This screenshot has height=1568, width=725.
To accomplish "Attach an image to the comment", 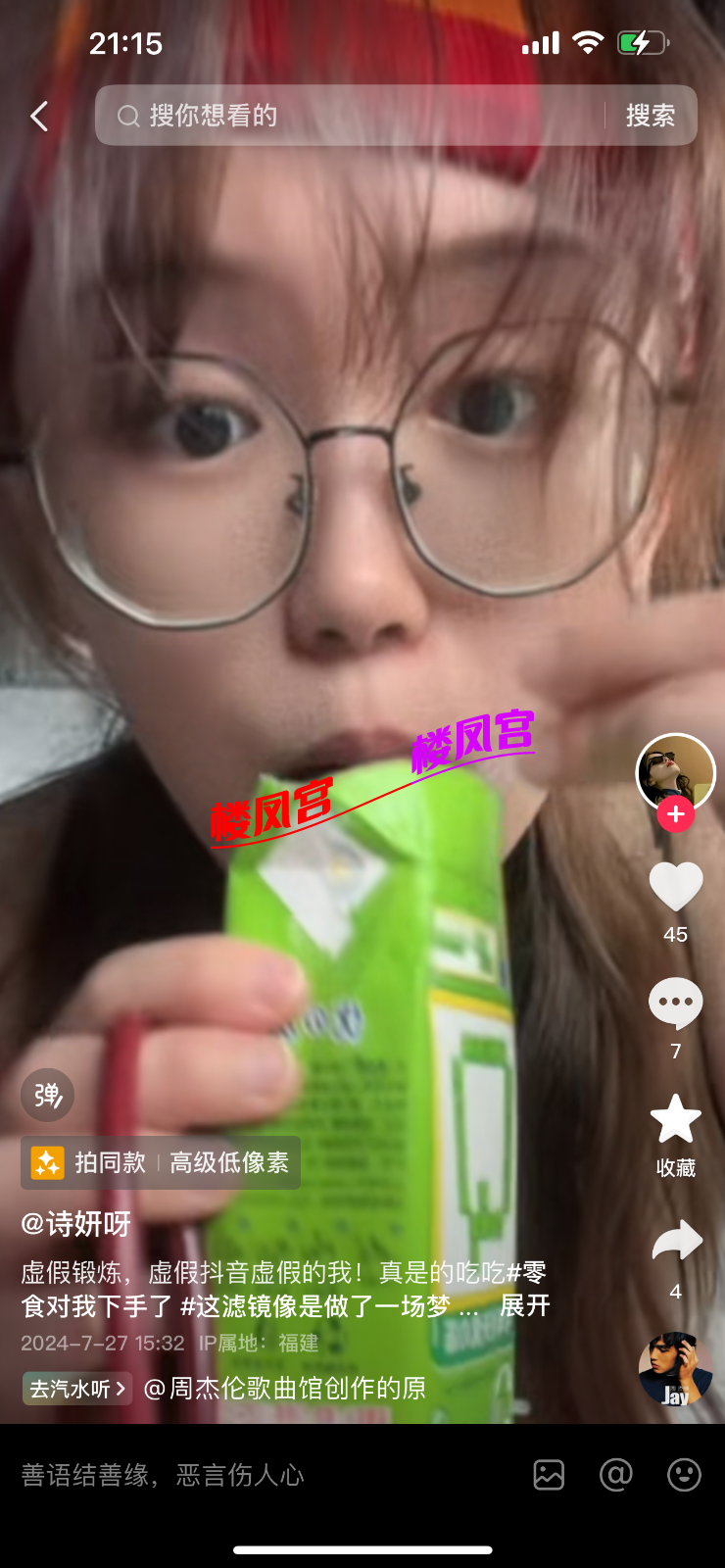I will [549, 1475].
